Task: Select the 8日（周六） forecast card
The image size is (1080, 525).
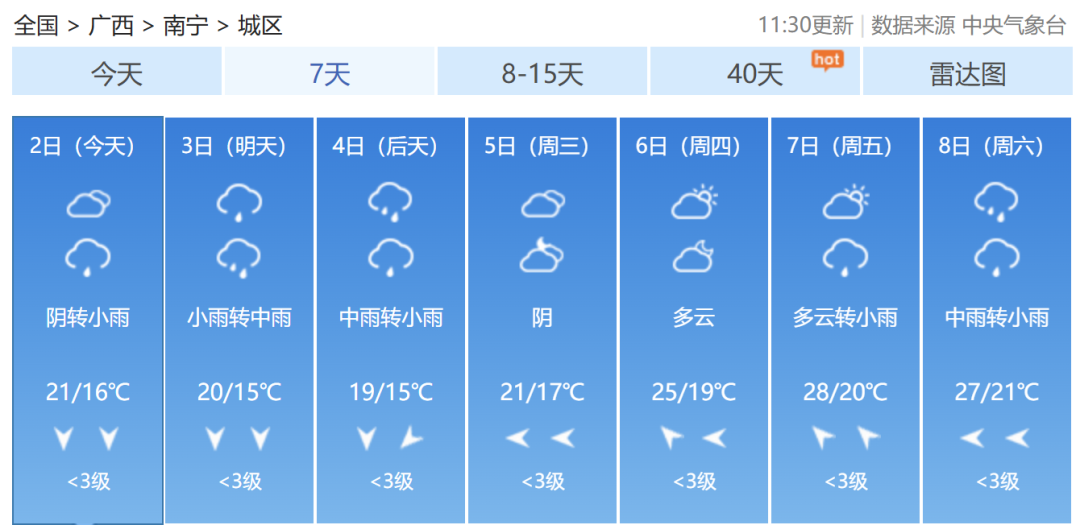Action: click(997, 320)
